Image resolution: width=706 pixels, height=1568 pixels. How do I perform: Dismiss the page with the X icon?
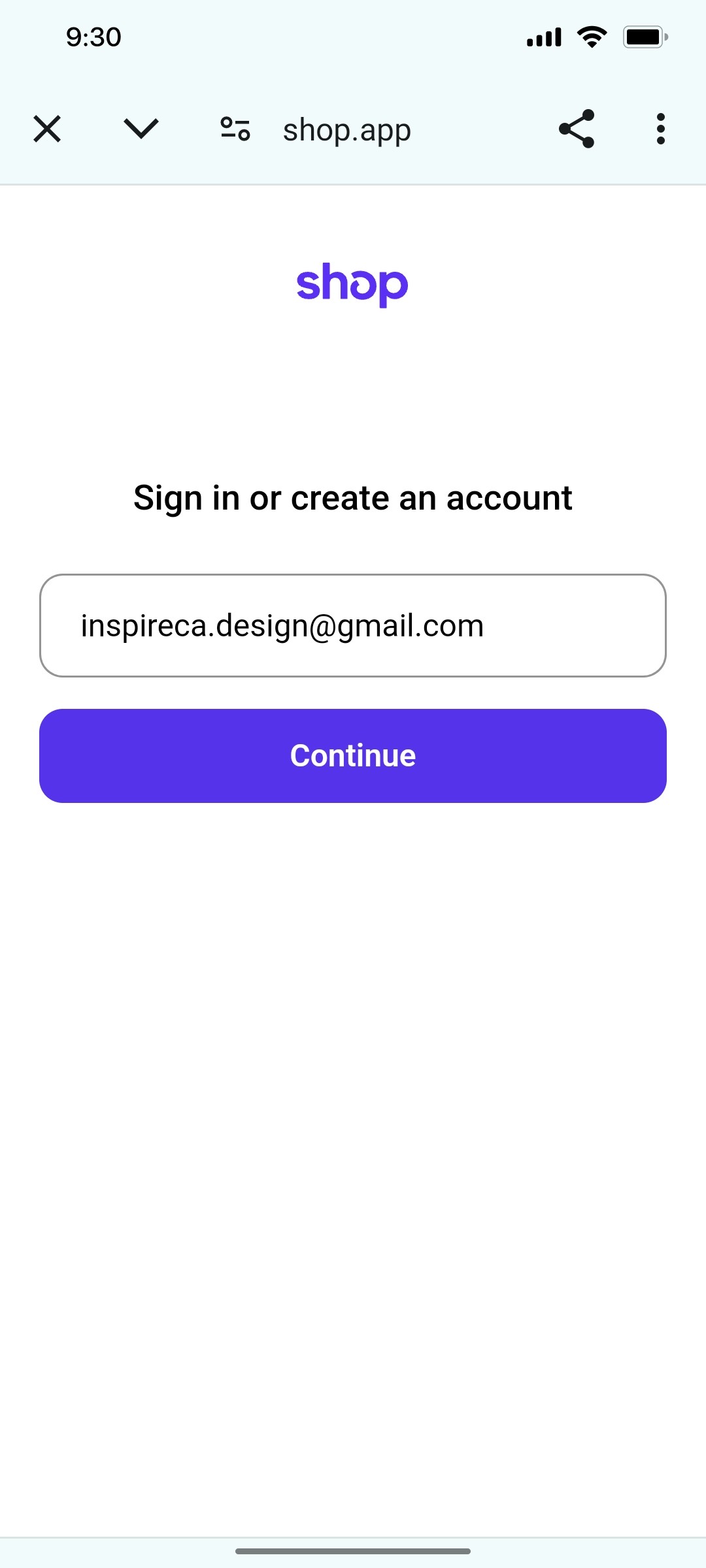pyautogui.click(x=46, y=129)
